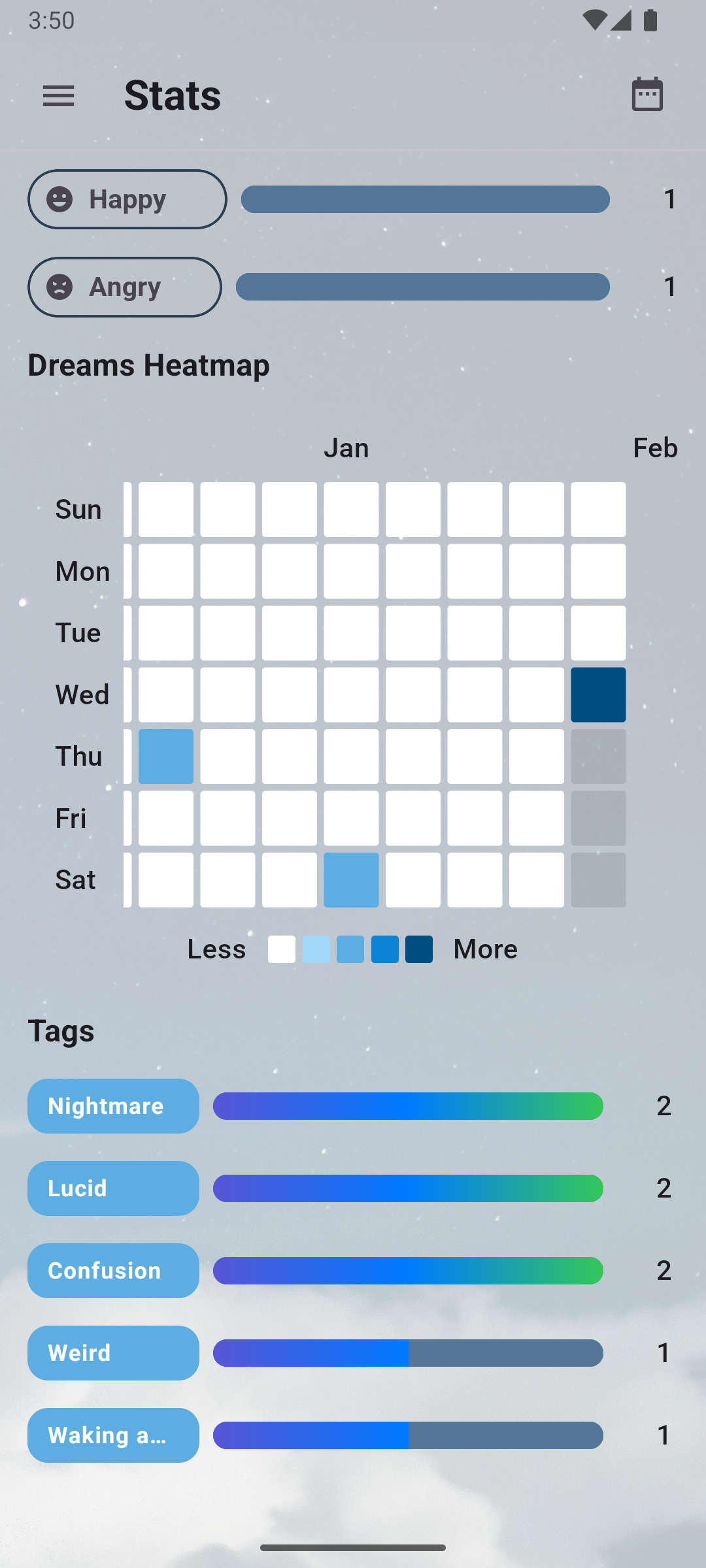Click the angry face emoji icon
The width and height of the screenshot is (706, 1568).
59,287
